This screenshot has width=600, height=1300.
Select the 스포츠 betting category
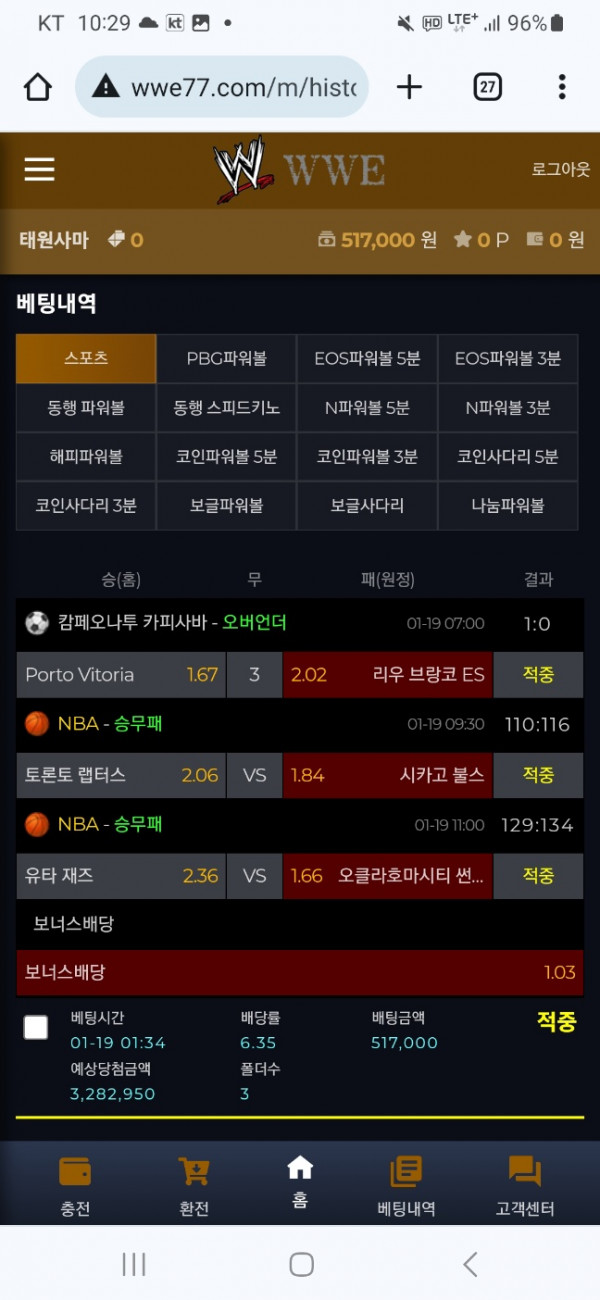[86, 358]
